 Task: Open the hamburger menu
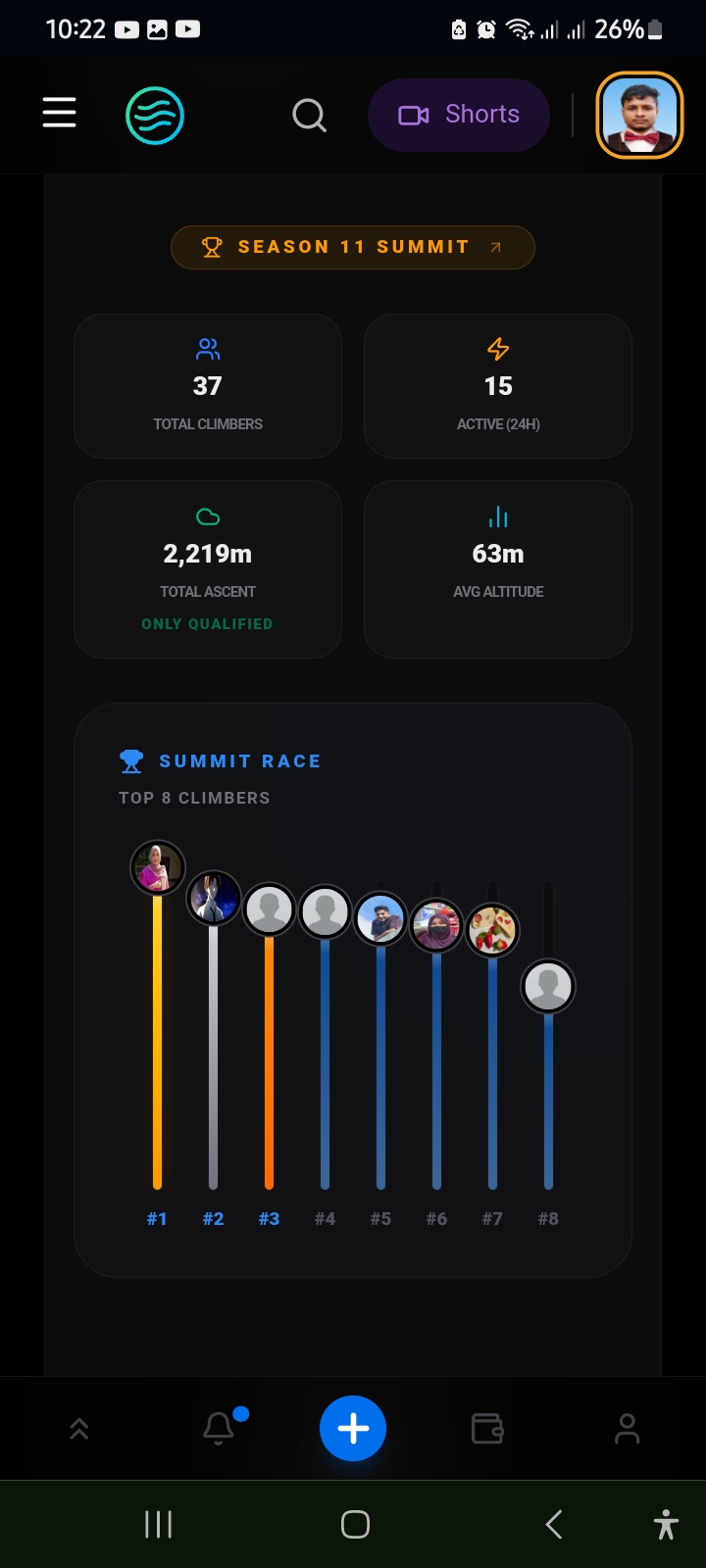[59, 113]
